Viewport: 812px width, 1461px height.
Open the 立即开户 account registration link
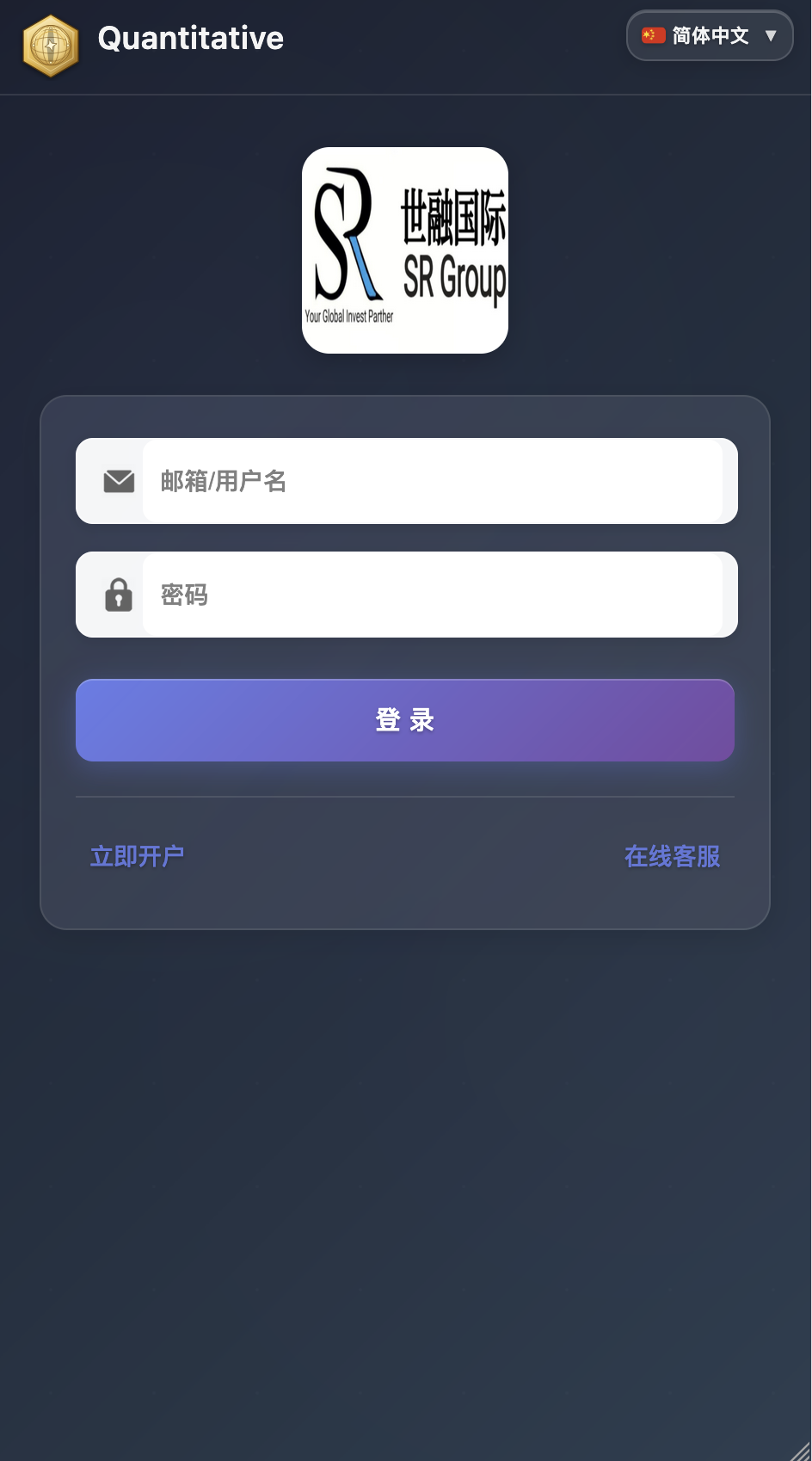[x=138, y=856]
